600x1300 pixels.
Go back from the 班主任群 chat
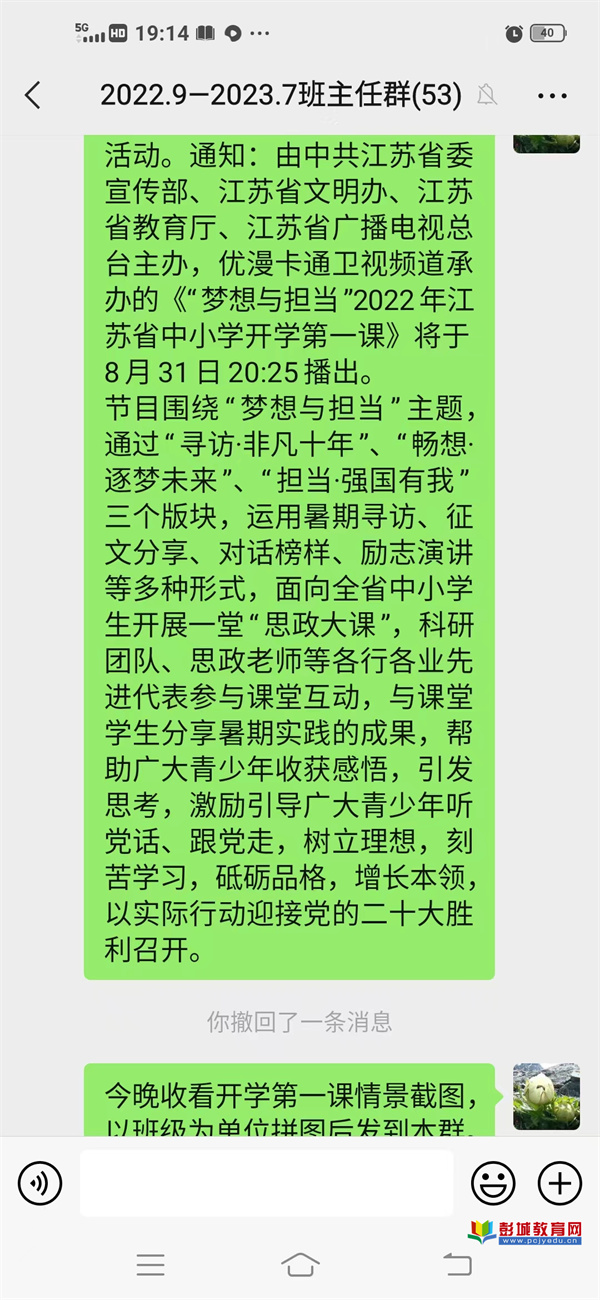click(x=33, y=96)
